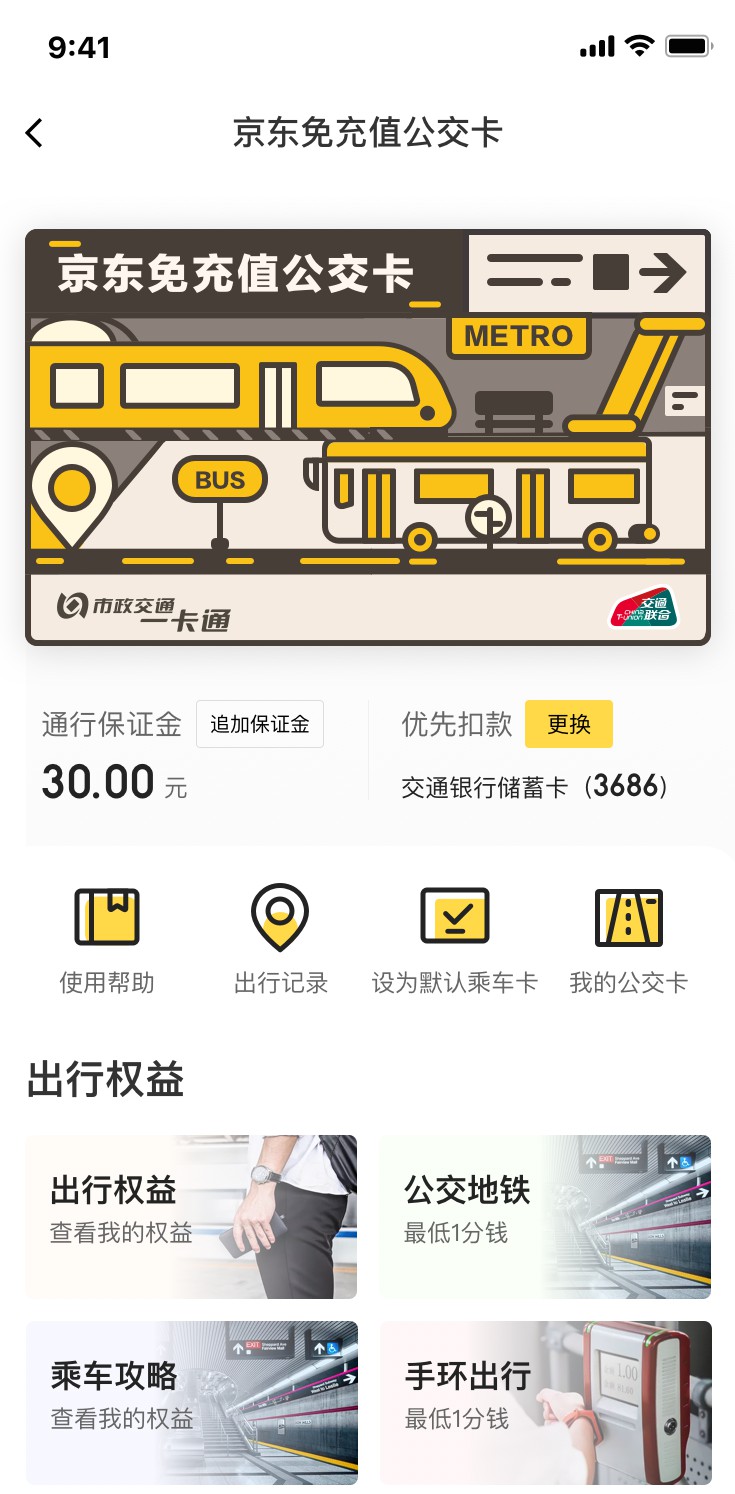Open 我的公交卡
The image size is (735, 1494).
pyautogui.click(x=629, y=939)
